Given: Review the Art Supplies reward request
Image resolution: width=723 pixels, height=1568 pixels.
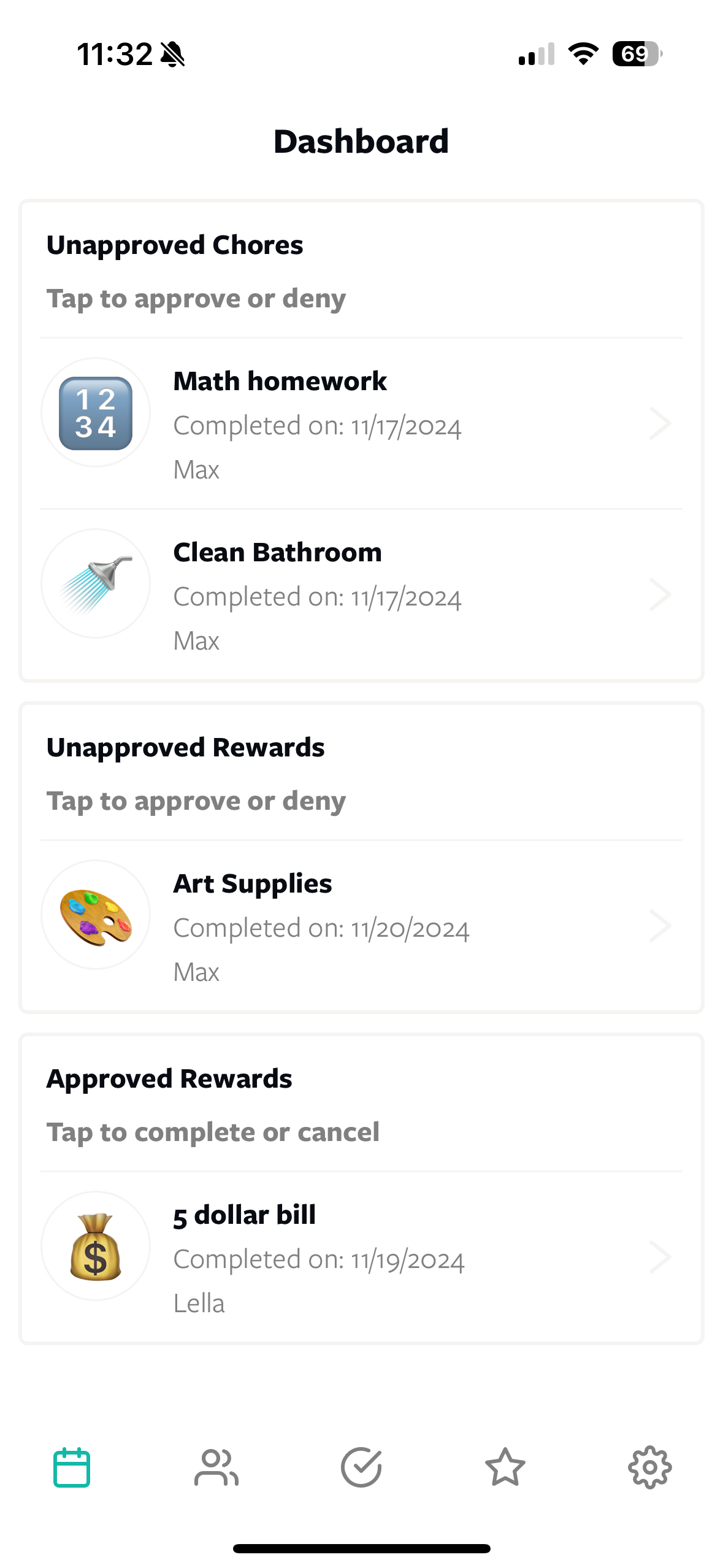Looking at the screenshot, I should point(361,926).
